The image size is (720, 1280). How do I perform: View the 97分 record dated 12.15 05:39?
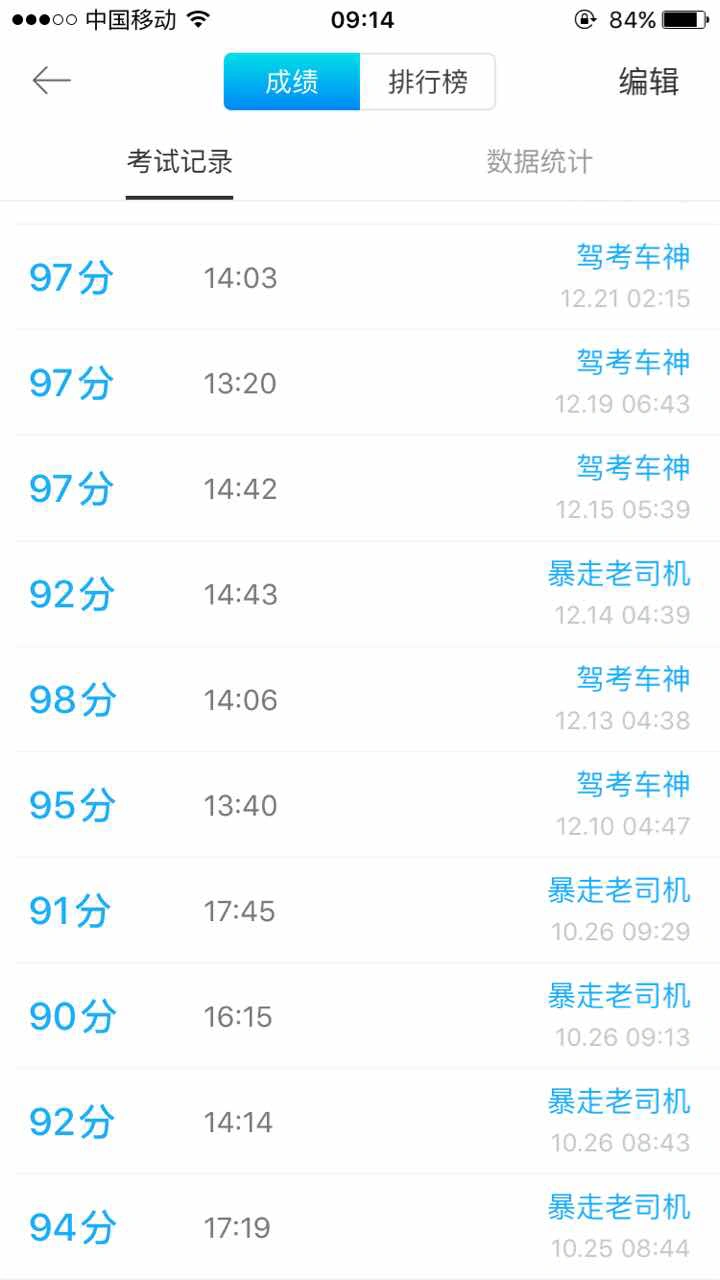(360, 489)
